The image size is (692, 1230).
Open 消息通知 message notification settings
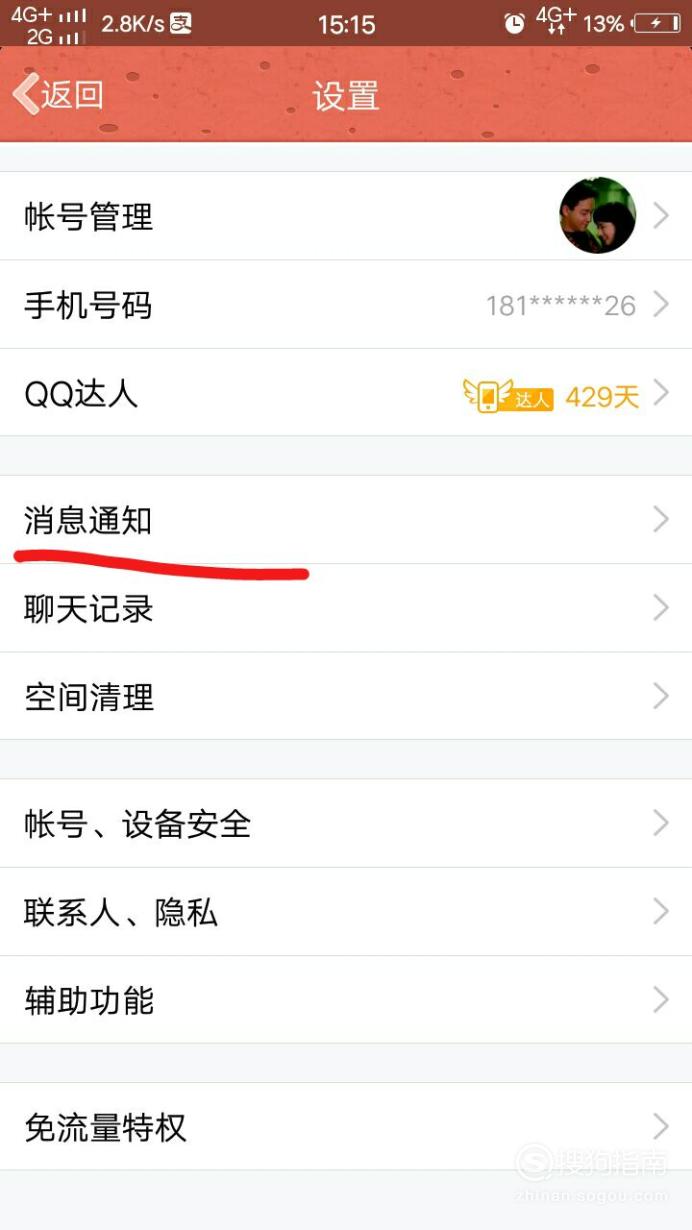click(346, 520)
